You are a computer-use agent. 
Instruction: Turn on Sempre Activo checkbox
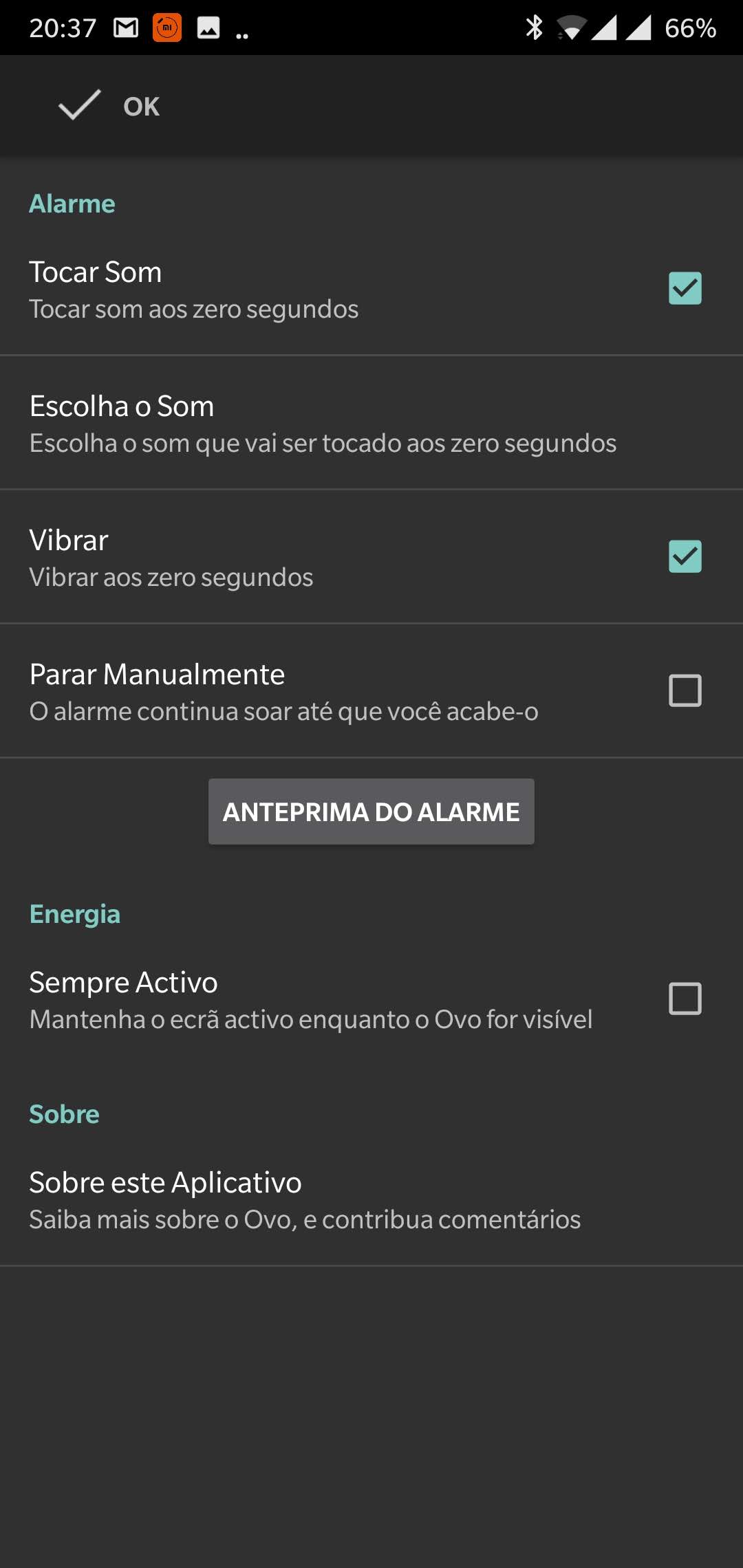click(685, 999)
